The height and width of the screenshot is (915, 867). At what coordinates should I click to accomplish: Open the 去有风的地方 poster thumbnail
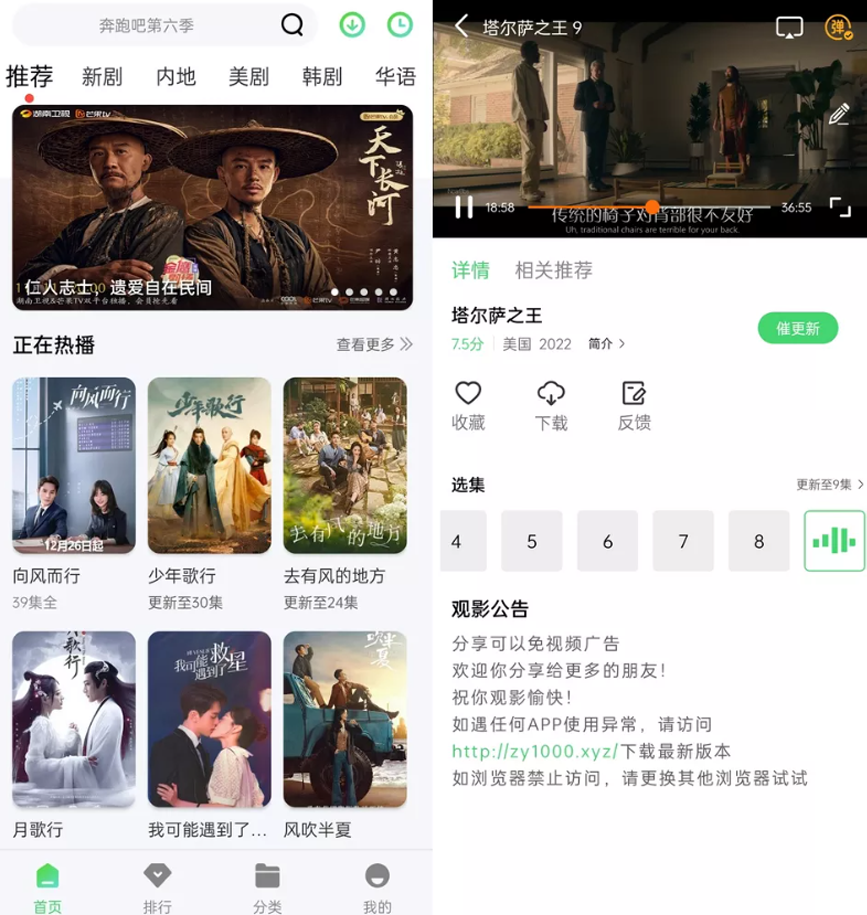346,463
